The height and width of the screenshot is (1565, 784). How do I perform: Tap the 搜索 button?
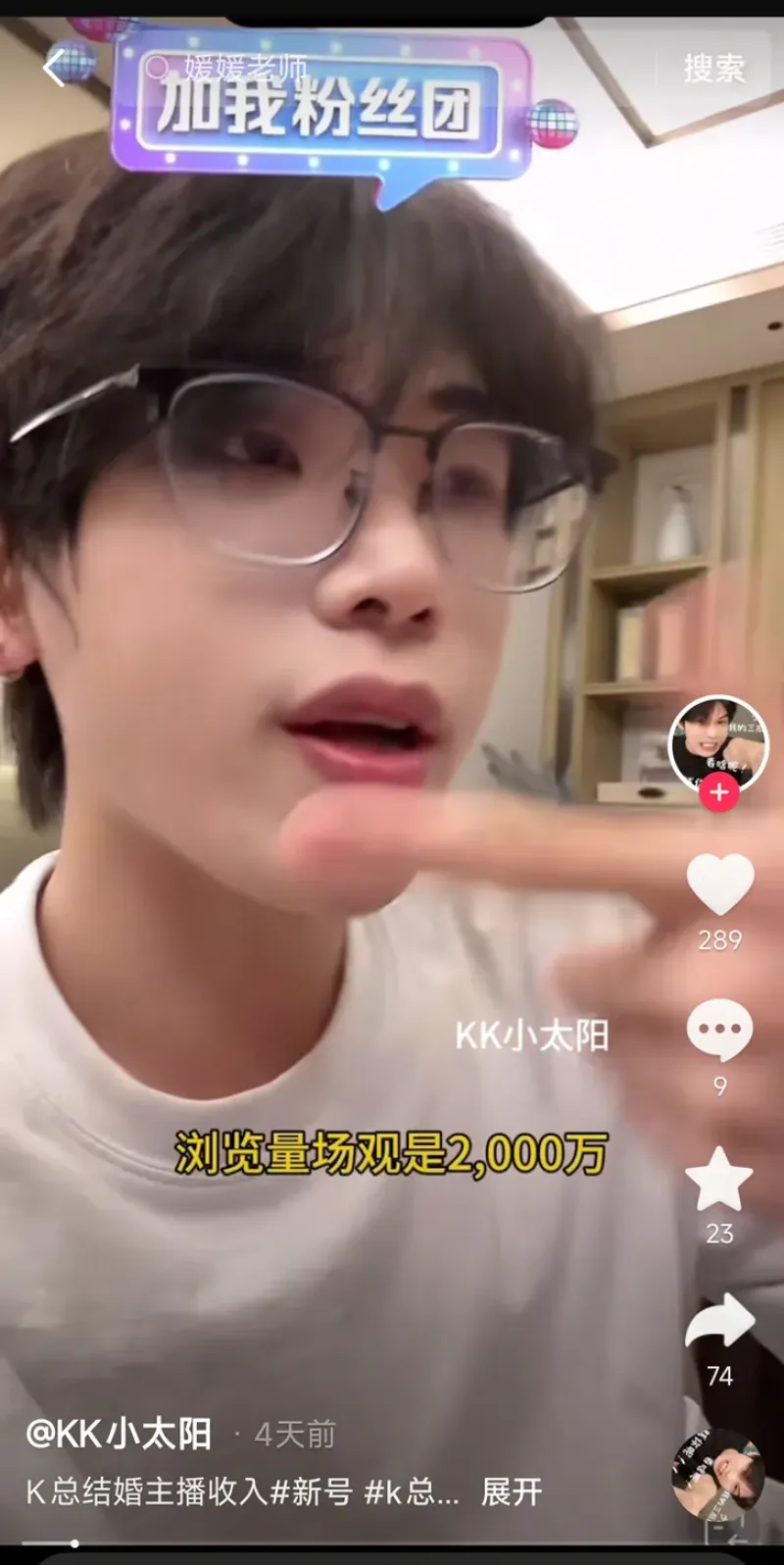point(714,68)
